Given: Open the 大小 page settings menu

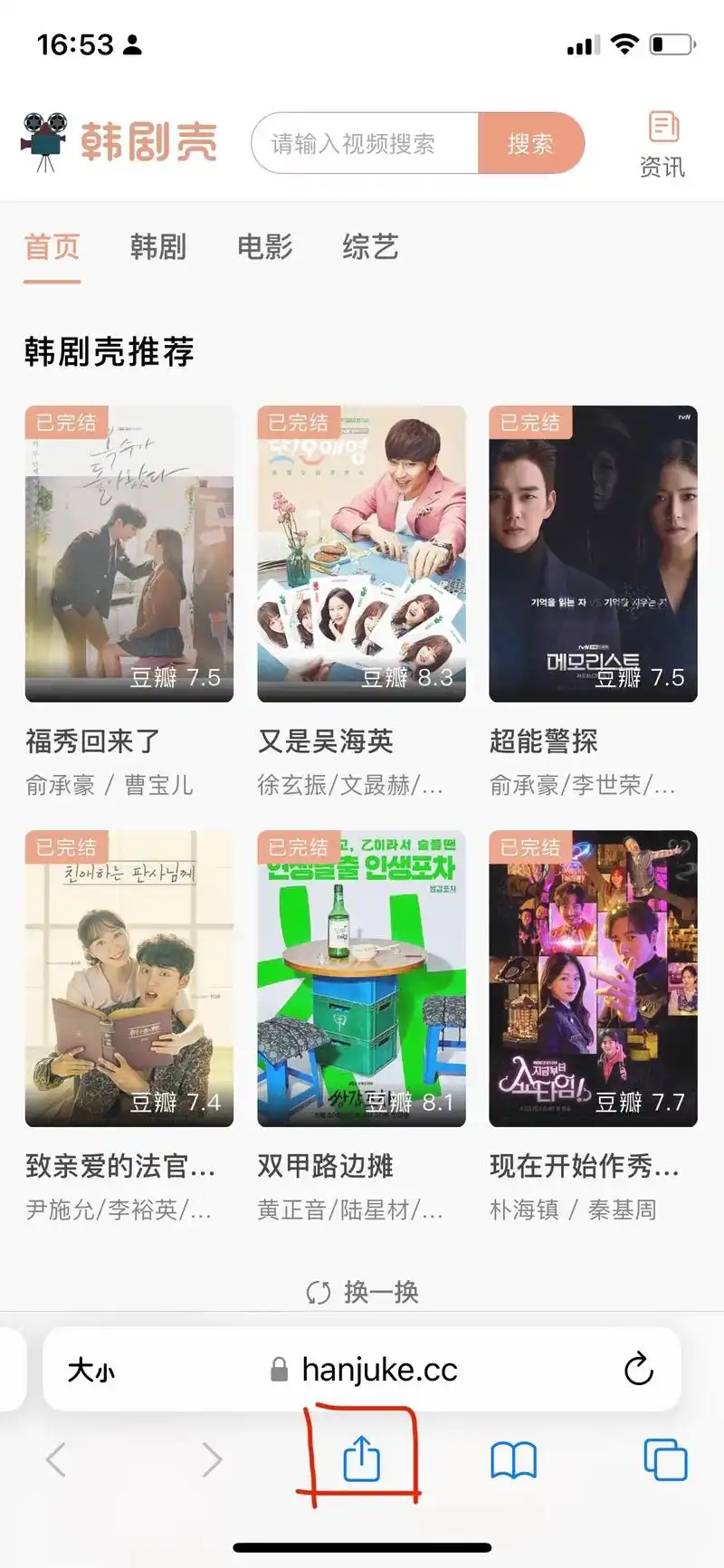Looking at the screenshot, I should 91,1370.
